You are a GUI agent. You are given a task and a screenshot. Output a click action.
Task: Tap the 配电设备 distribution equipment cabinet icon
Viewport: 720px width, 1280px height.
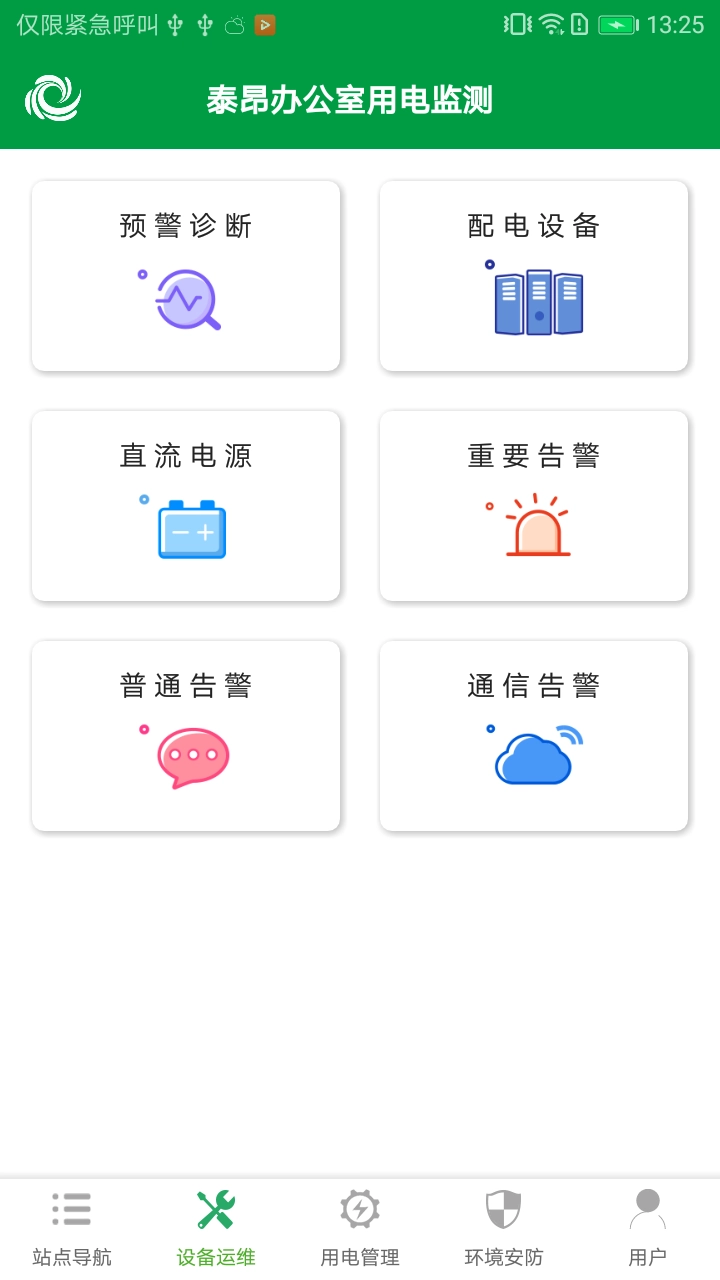click(537, 298)
